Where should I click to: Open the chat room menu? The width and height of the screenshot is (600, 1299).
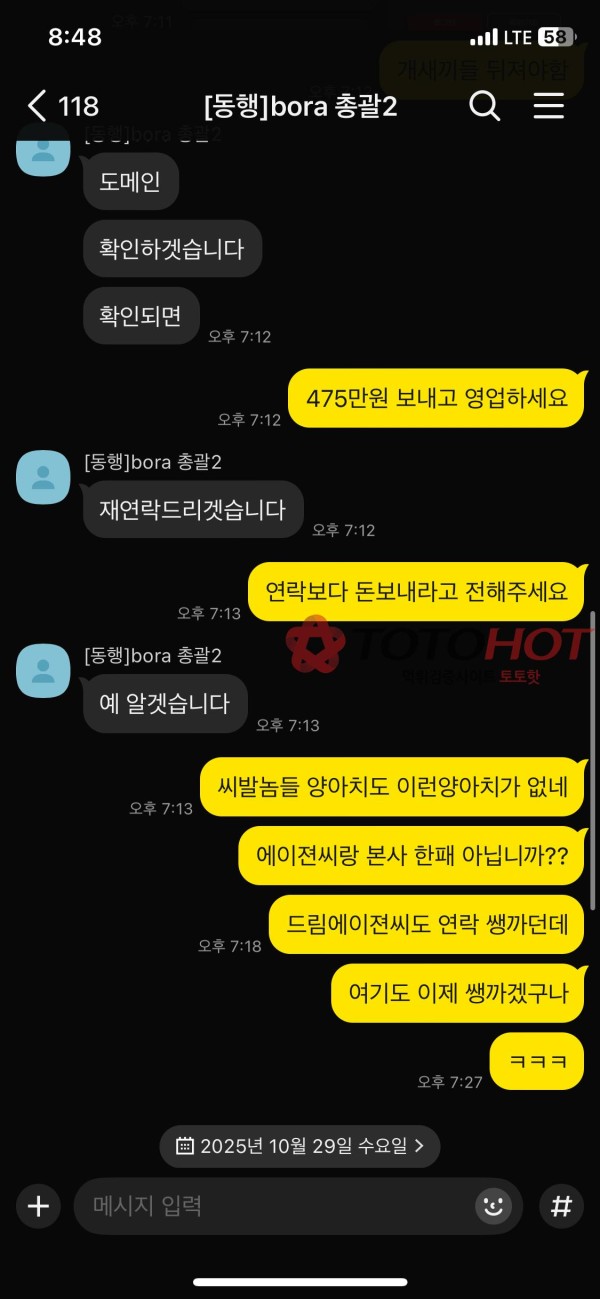[x=548, y=106]
